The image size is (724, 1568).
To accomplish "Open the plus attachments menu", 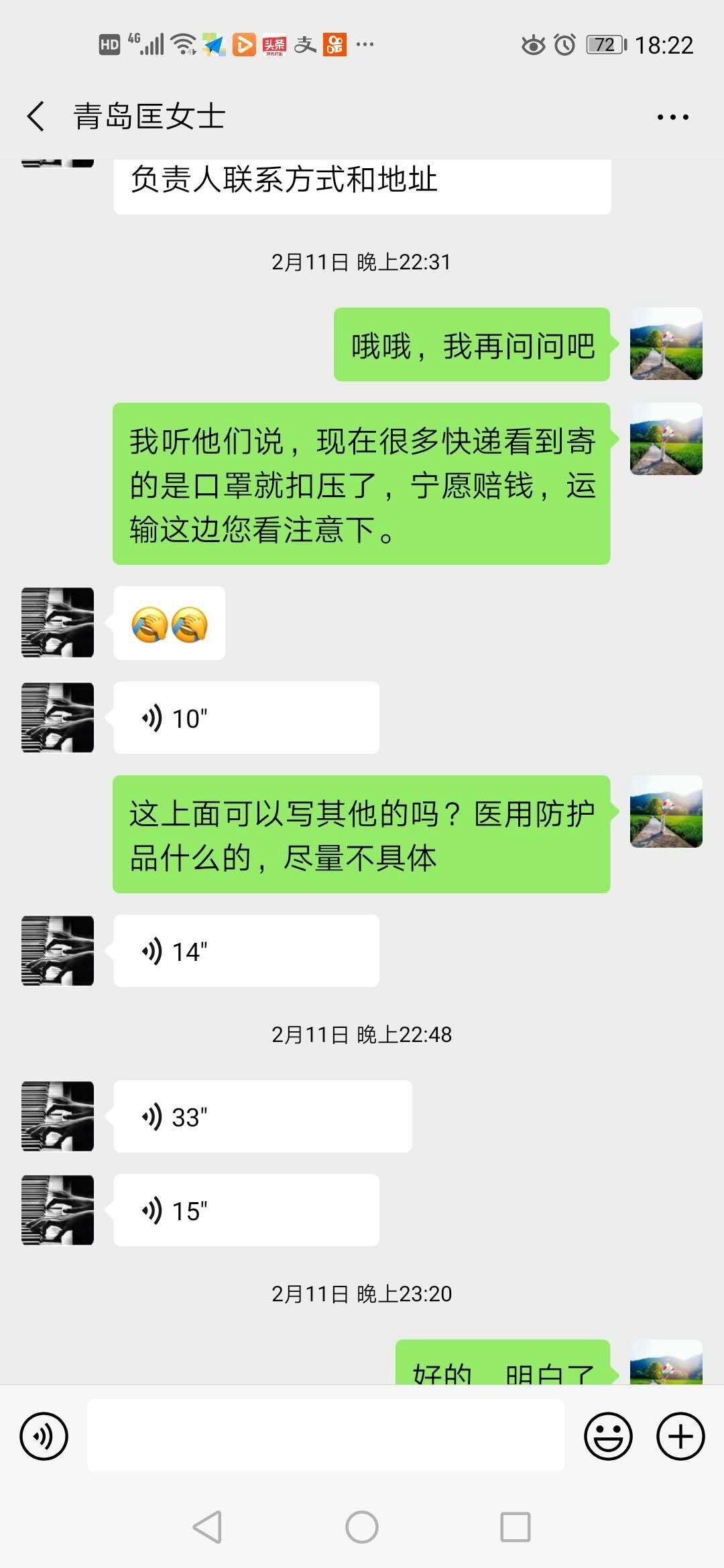I will [x=680, y=1436].
